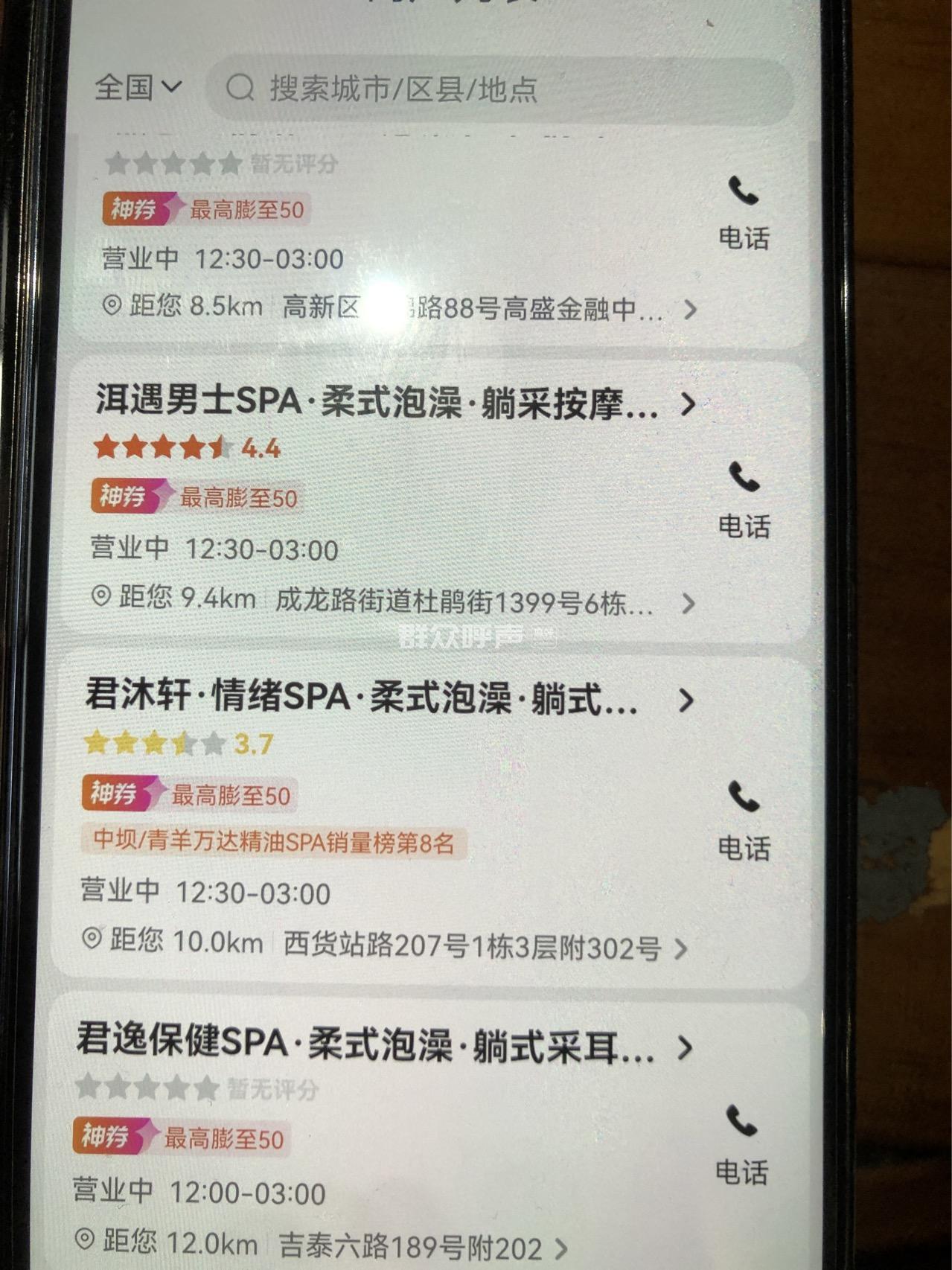Call 洱遇男士SPA by phone
Screen dimensions: 952x1270
coord(744,499)
